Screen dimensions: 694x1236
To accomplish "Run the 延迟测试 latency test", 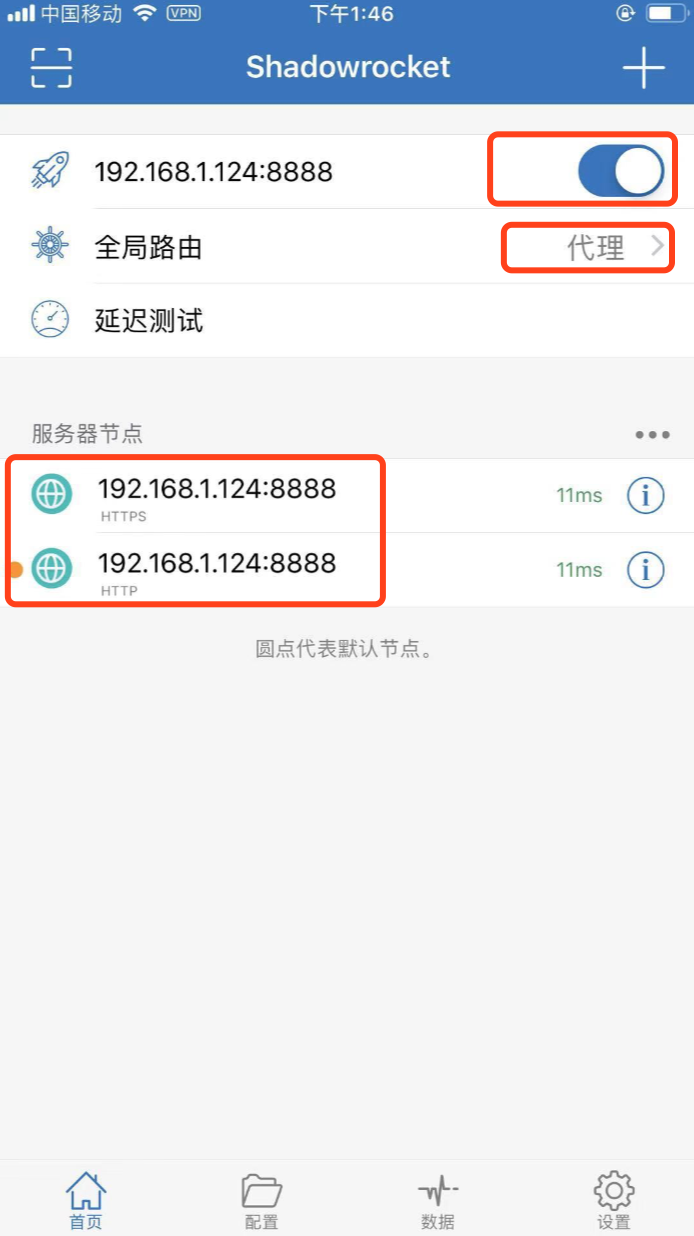I will [347, 320].
